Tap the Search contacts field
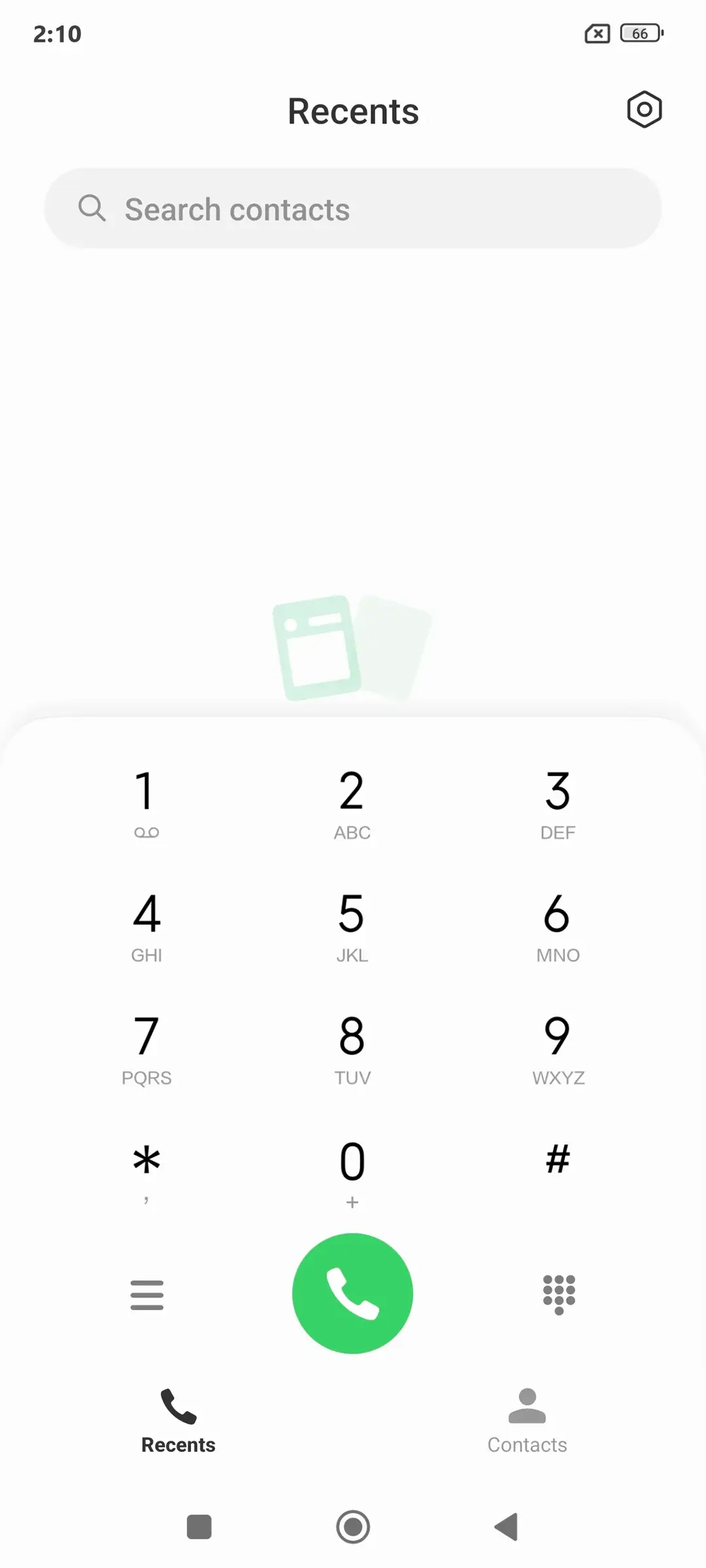Screen dimensions: 706x1568 click(x=353, y=209)
